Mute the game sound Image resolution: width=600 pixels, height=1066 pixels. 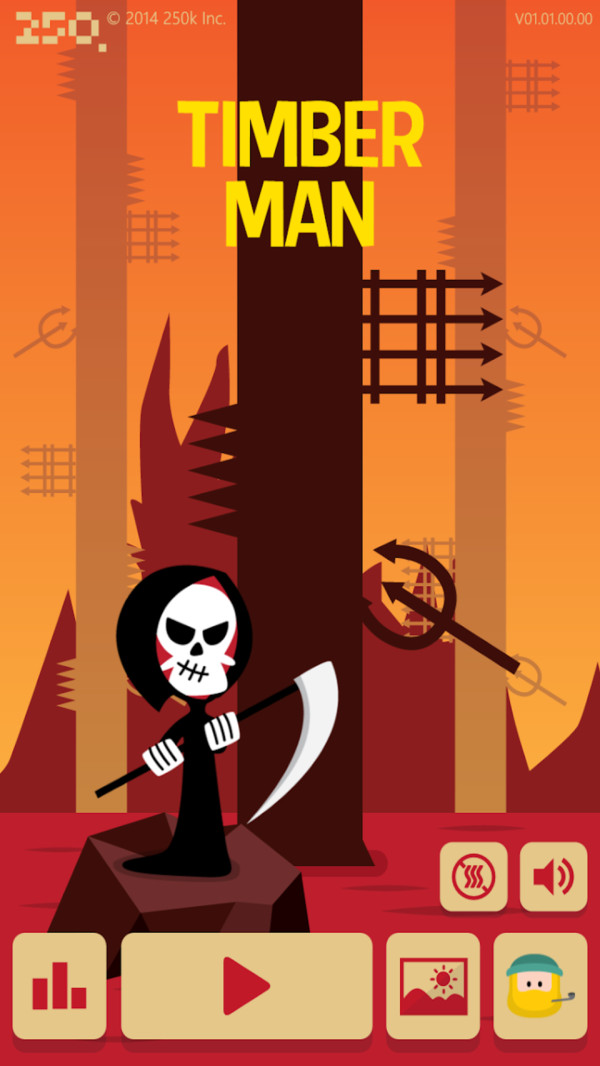[x=553, y=877]
